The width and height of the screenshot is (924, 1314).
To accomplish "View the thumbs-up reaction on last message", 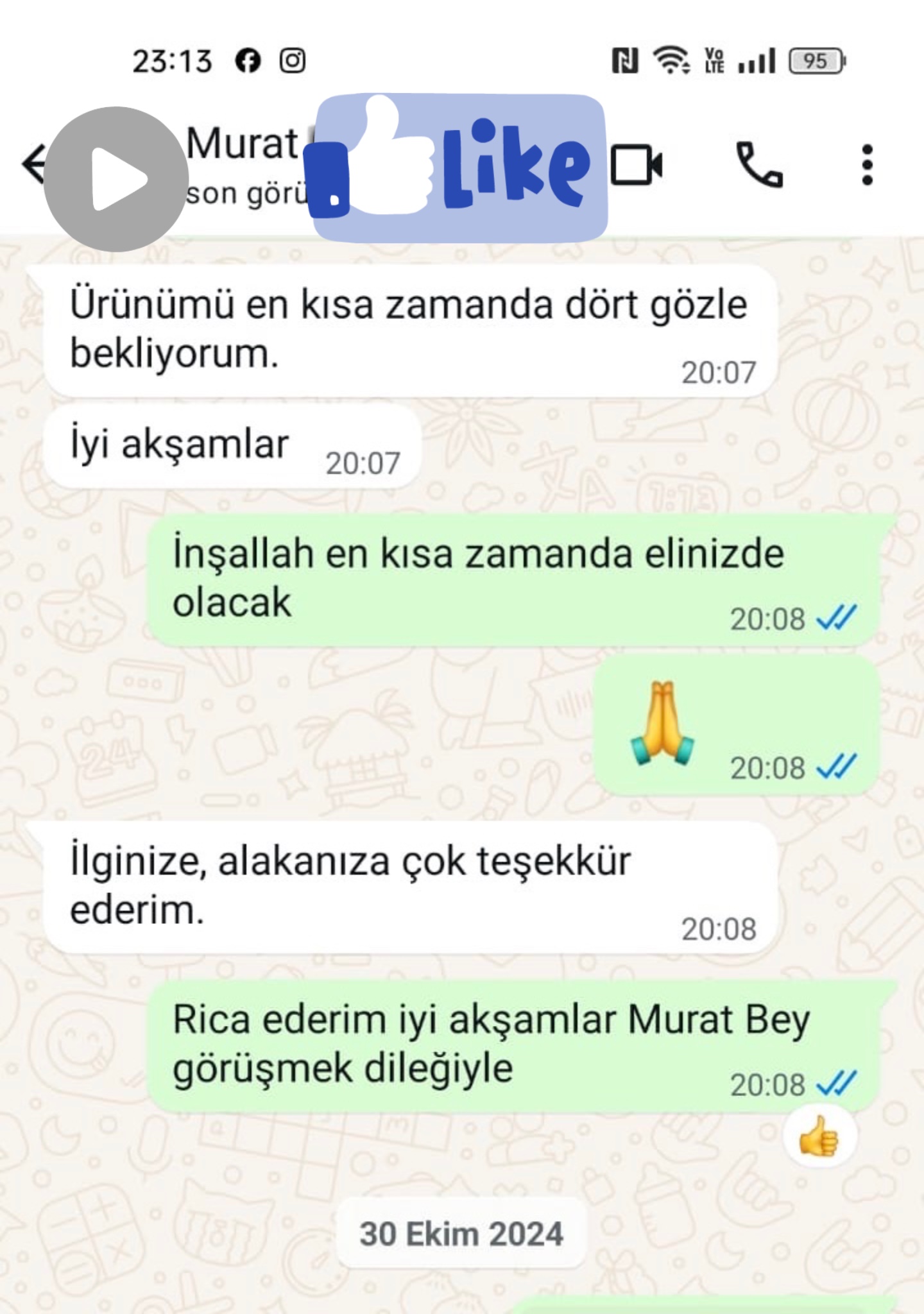I will click(819, 1136).
